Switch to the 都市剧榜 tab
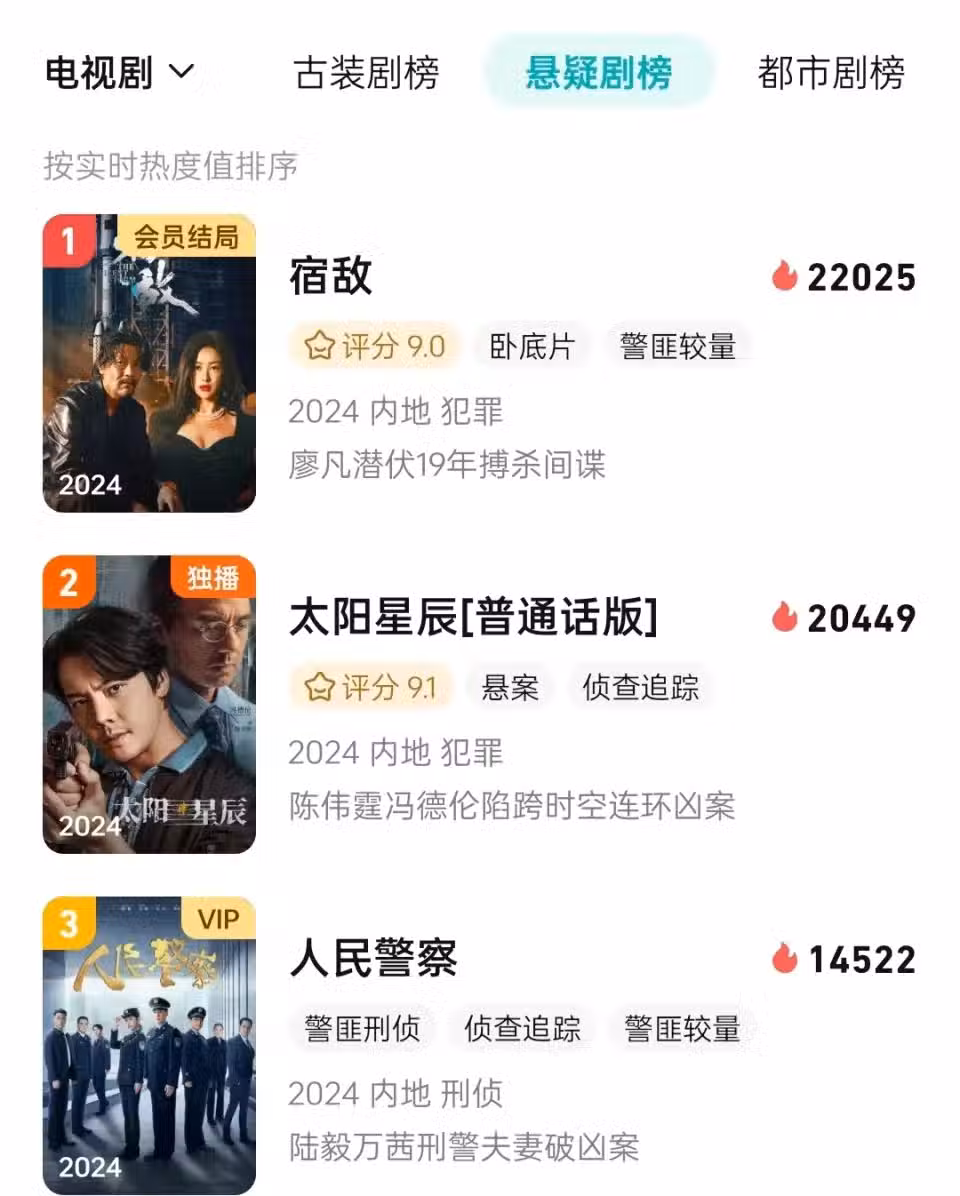 tap(831, 73)
